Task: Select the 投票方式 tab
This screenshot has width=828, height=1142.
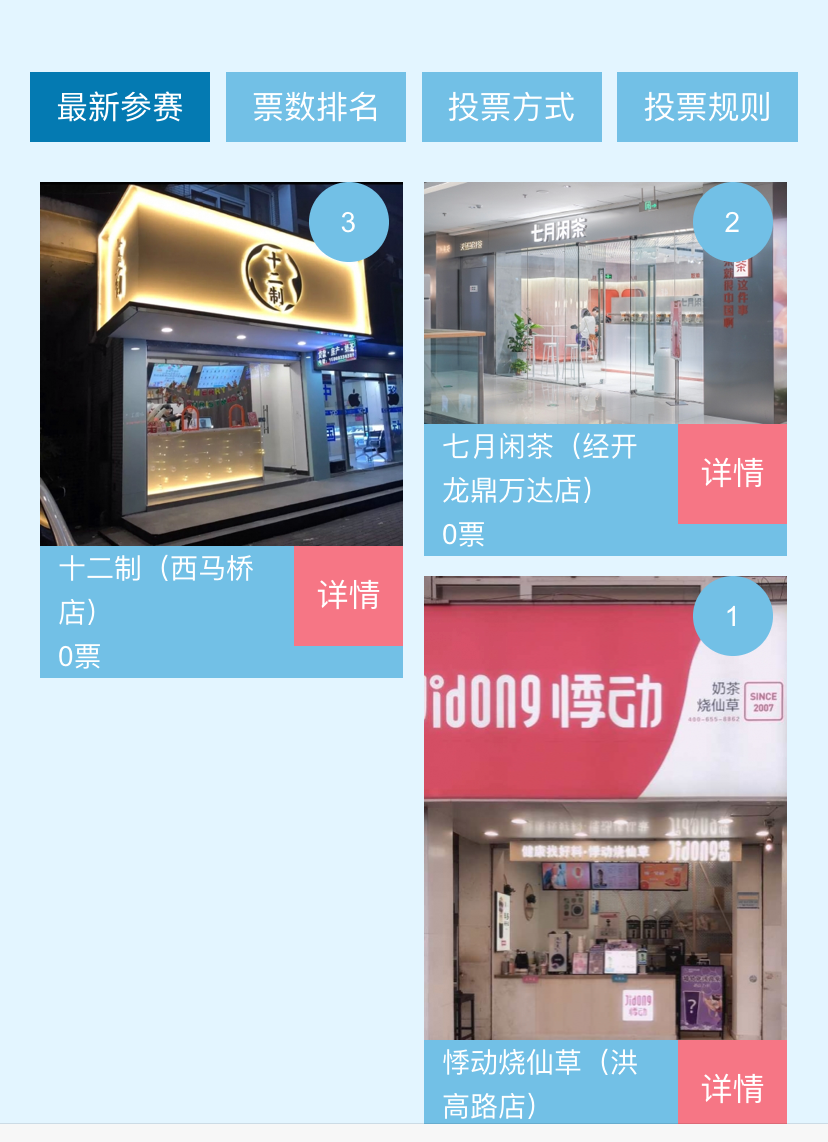Action: [x=511, y=107]
